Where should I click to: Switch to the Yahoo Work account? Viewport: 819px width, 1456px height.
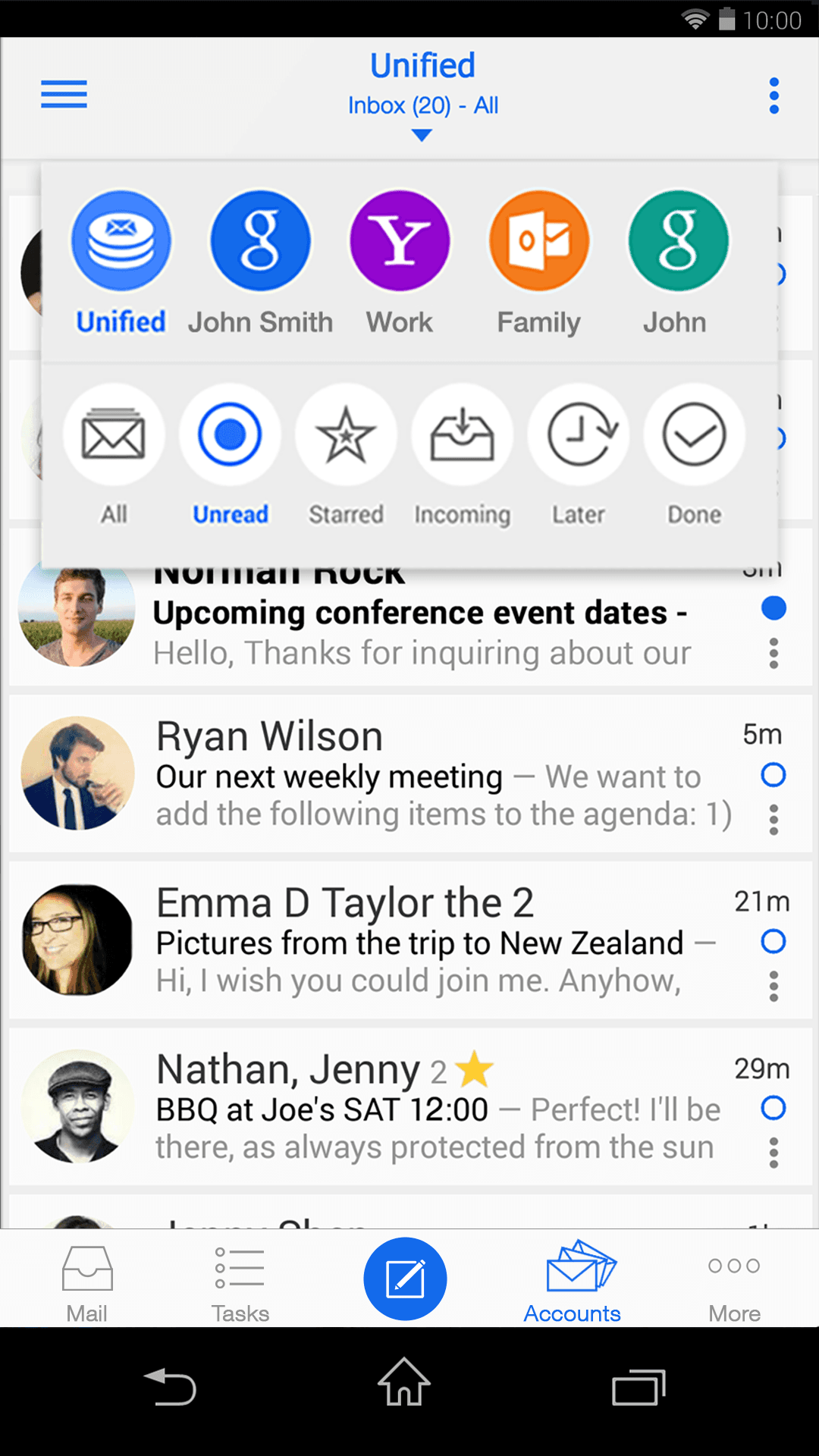(x=399, y=240)
